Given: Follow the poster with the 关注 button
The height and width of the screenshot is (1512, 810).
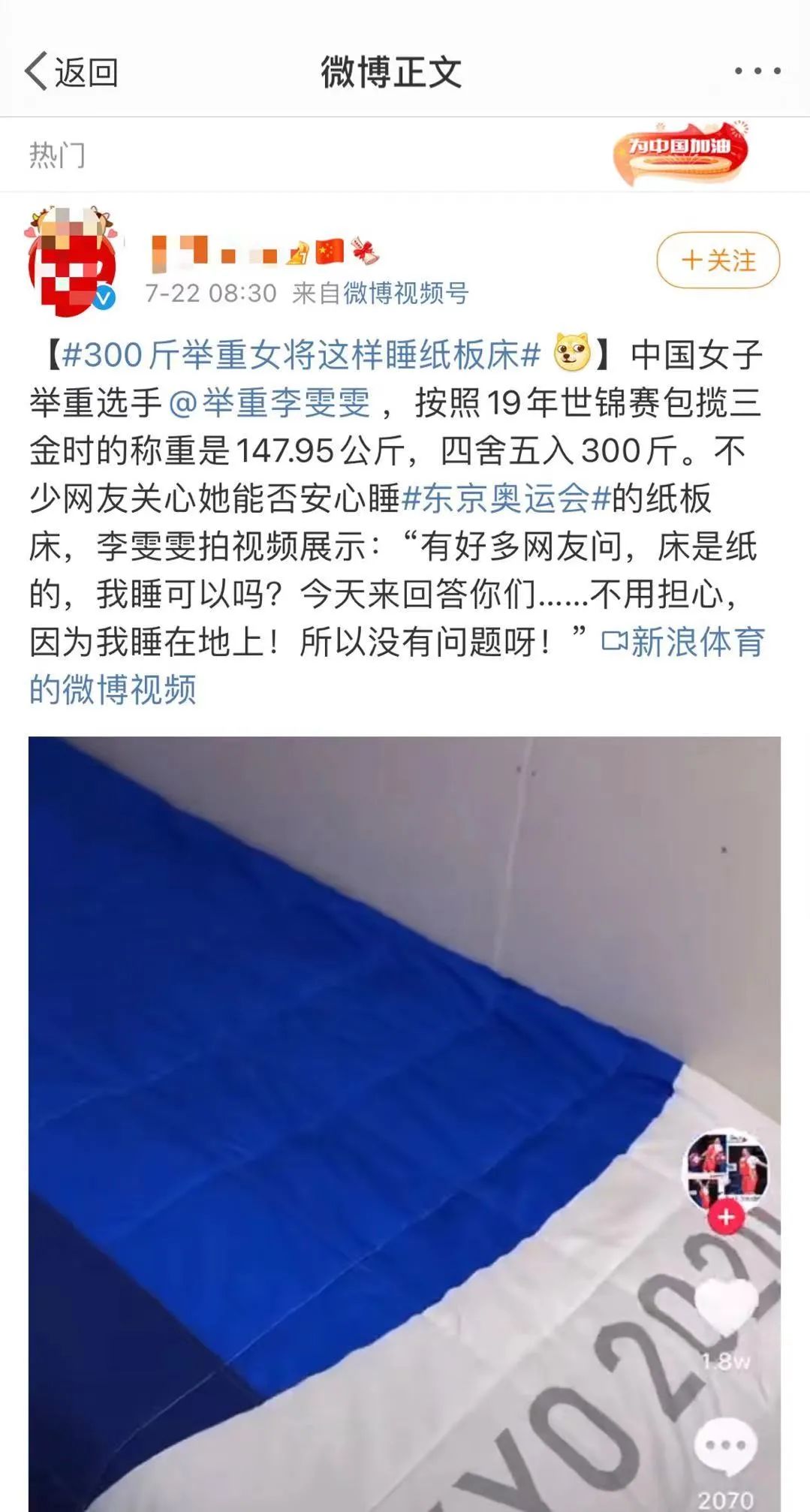Looking at the screenshot, I should pyautogui.click(x=718, y=261).
